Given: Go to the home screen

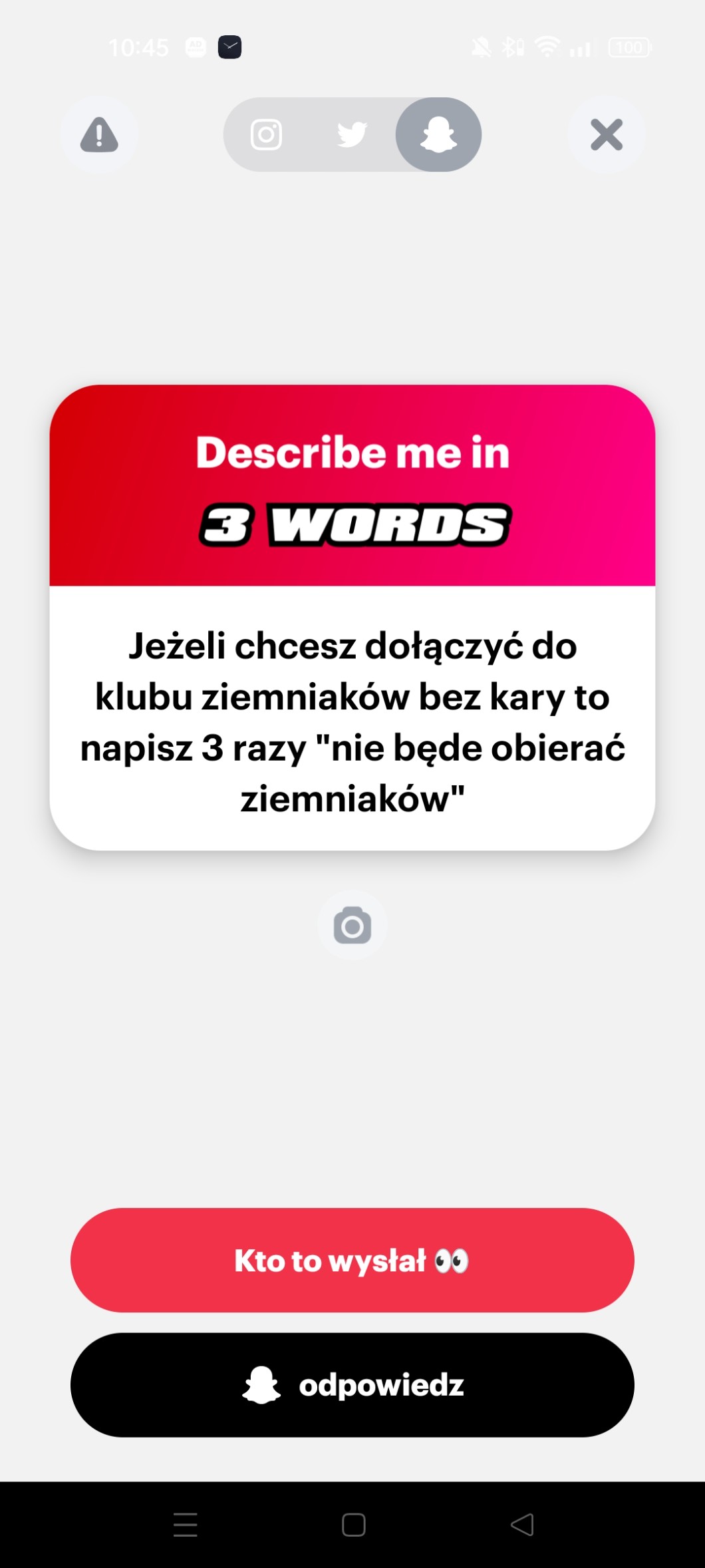Looking at the screenshot, I should [353, 1524].
